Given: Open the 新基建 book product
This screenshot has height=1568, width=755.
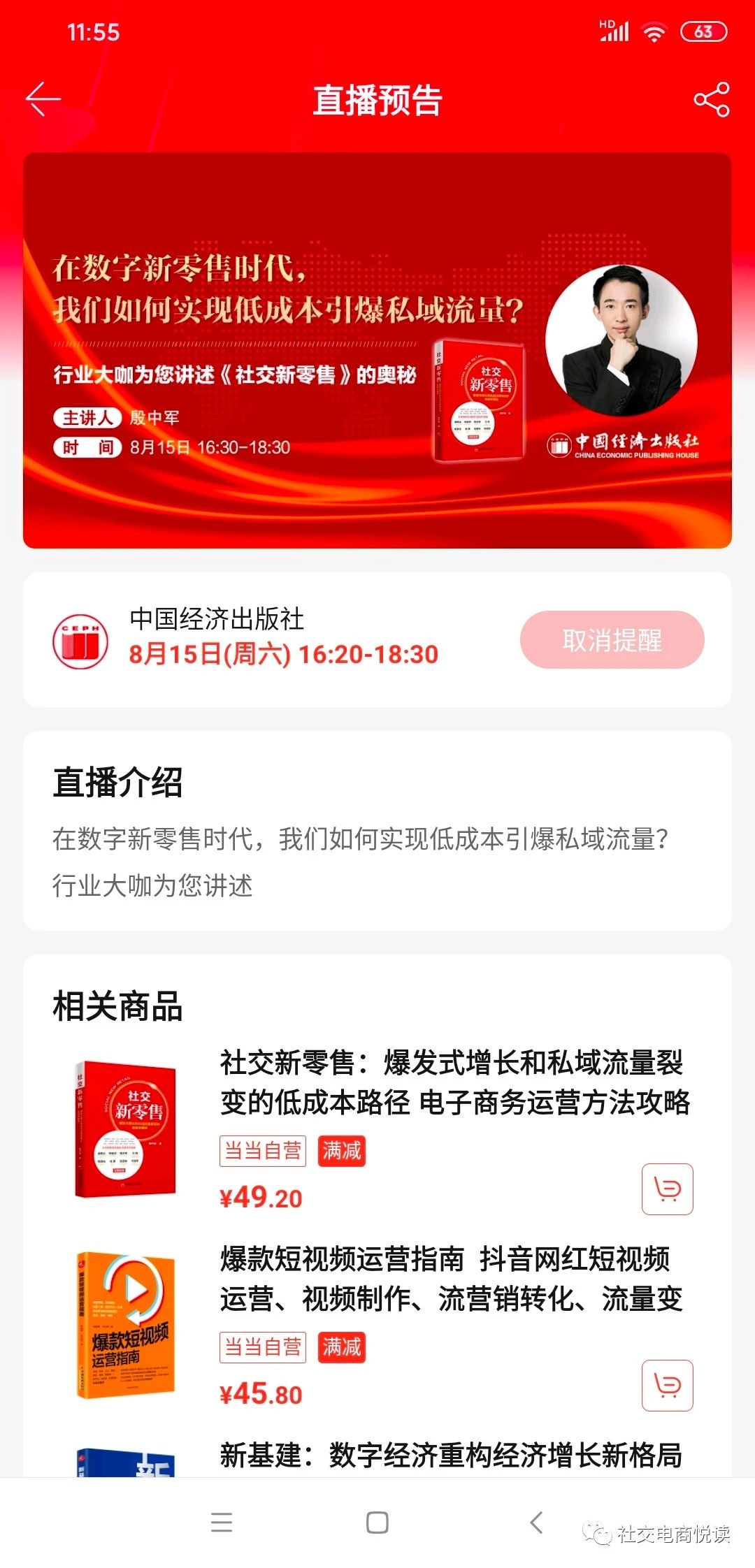Looking at the screenshot, I should 451,1455.
